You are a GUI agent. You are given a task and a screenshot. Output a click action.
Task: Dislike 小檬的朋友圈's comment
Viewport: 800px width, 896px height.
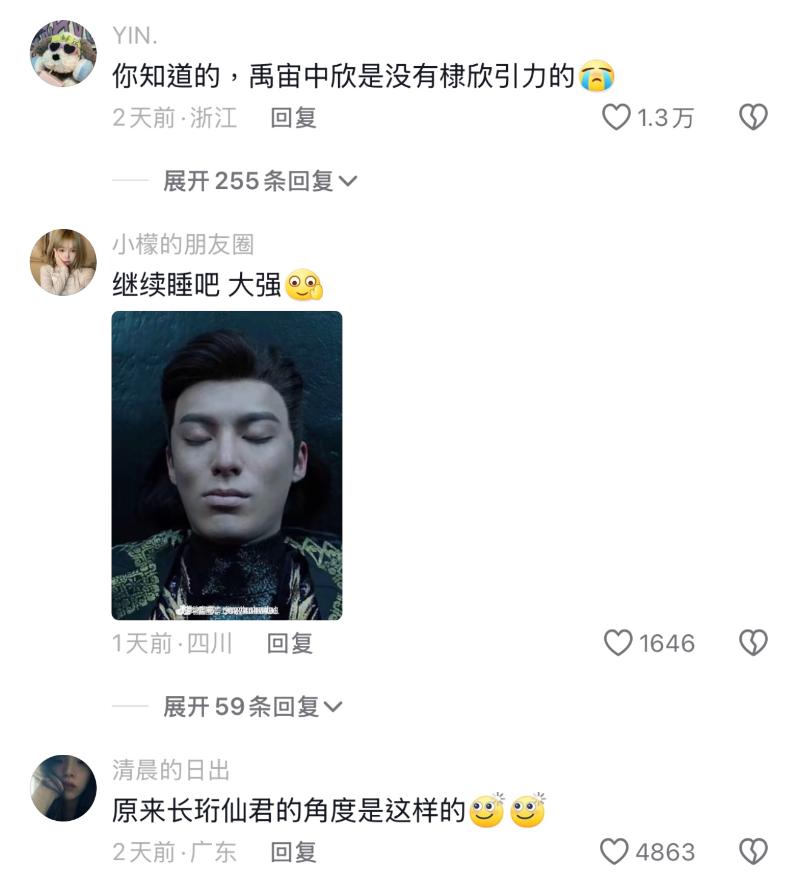point(752,643)
